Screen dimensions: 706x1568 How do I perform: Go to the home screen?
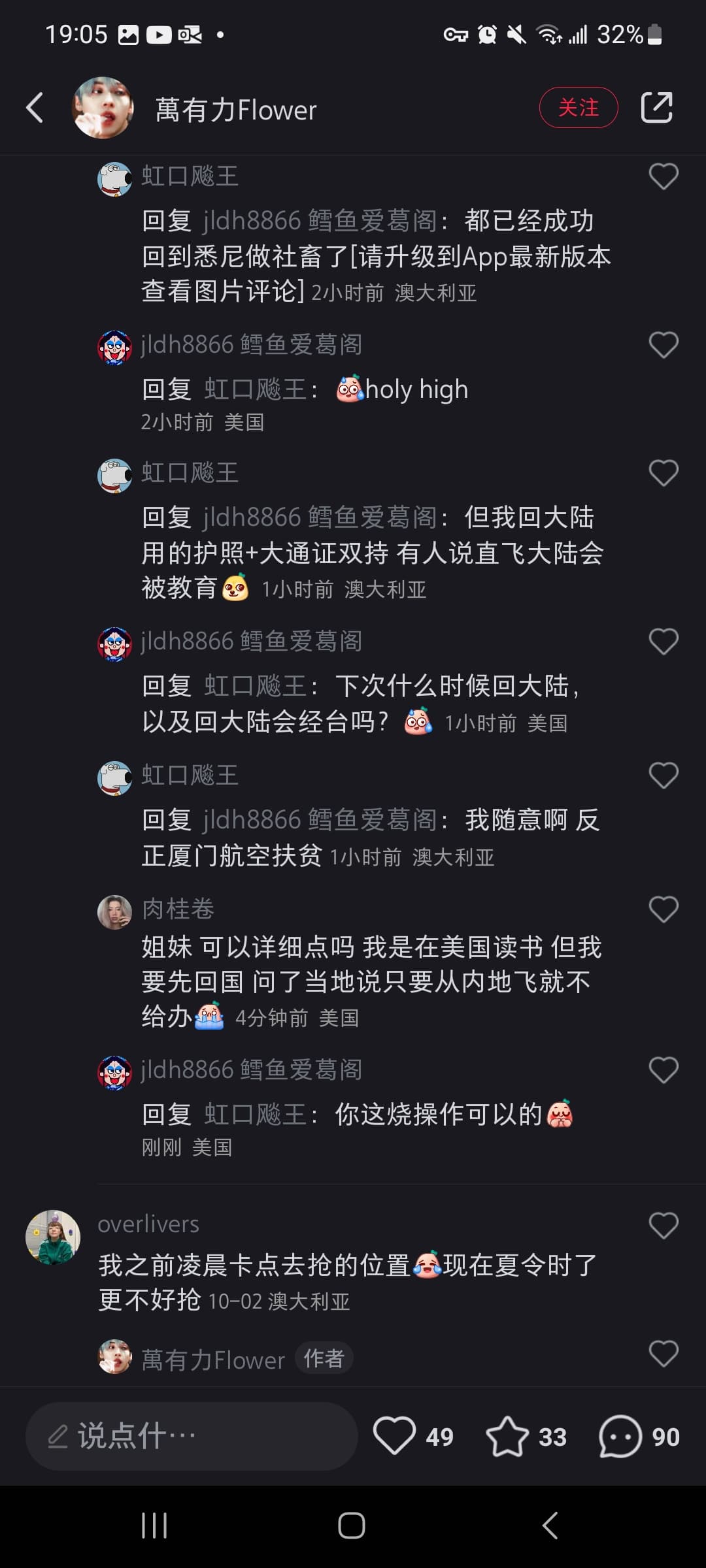click(352, 1526)
